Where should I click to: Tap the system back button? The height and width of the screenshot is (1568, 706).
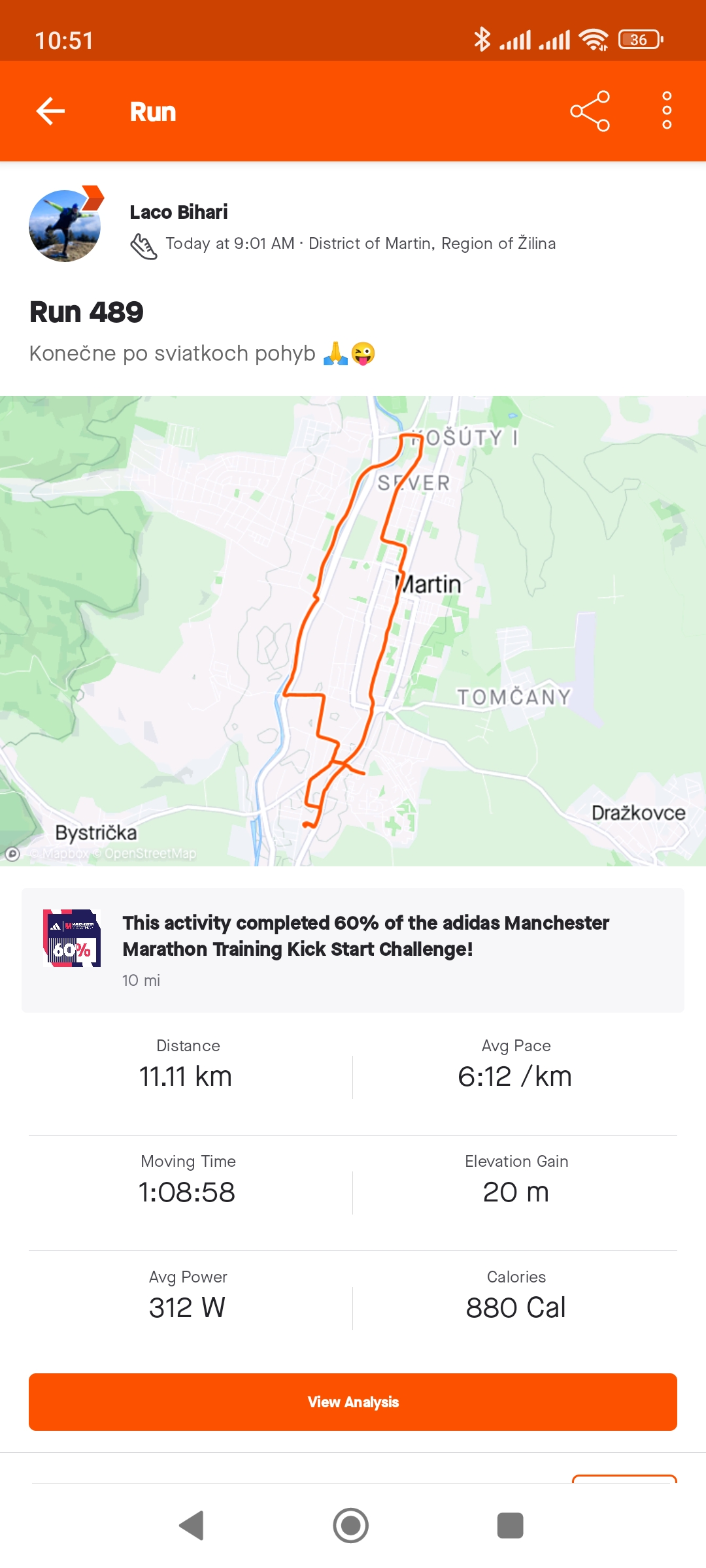pos(192,1526)
